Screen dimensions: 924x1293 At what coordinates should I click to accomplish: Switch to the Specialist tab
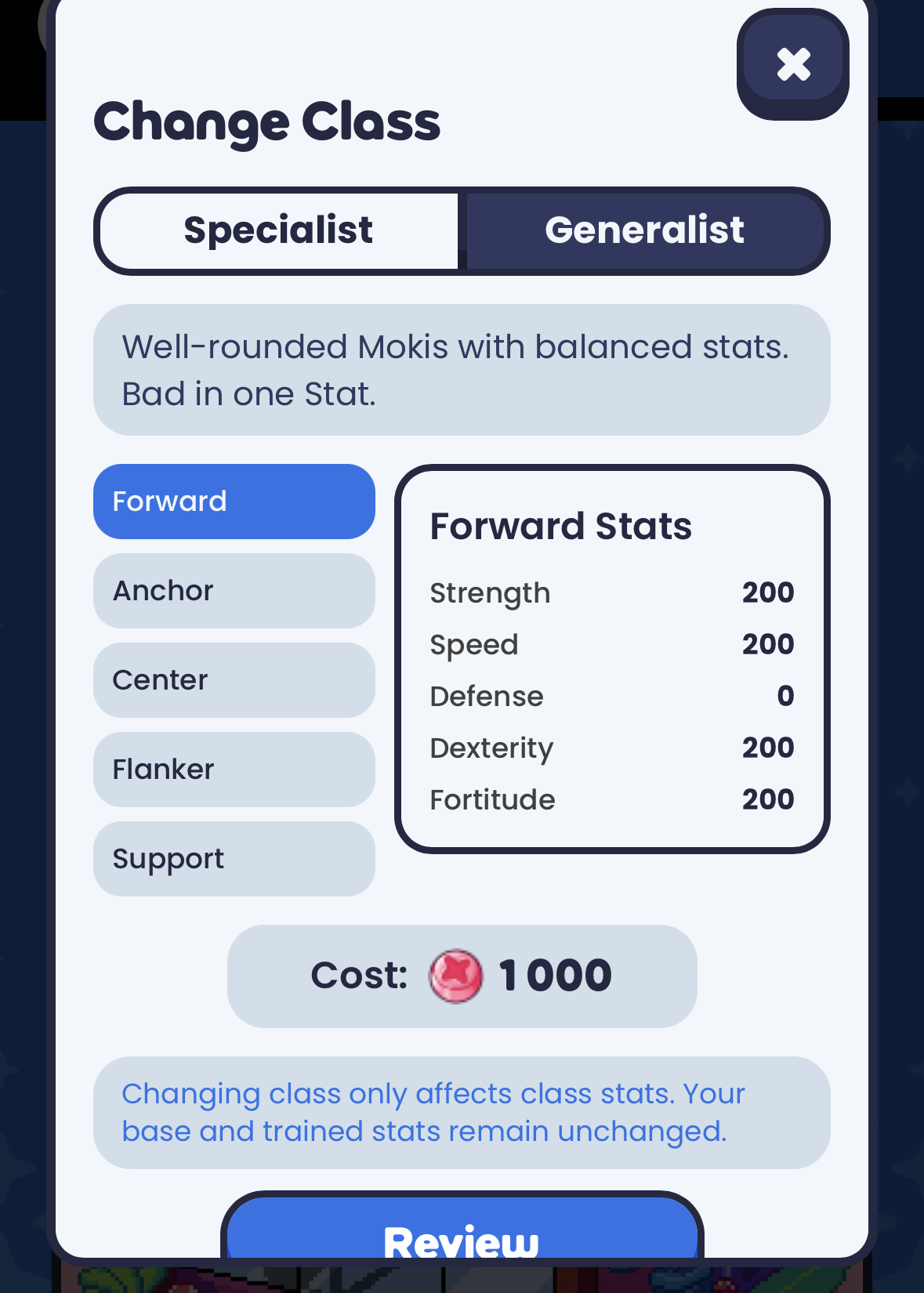pyautogui.click(x=278, y=230)
